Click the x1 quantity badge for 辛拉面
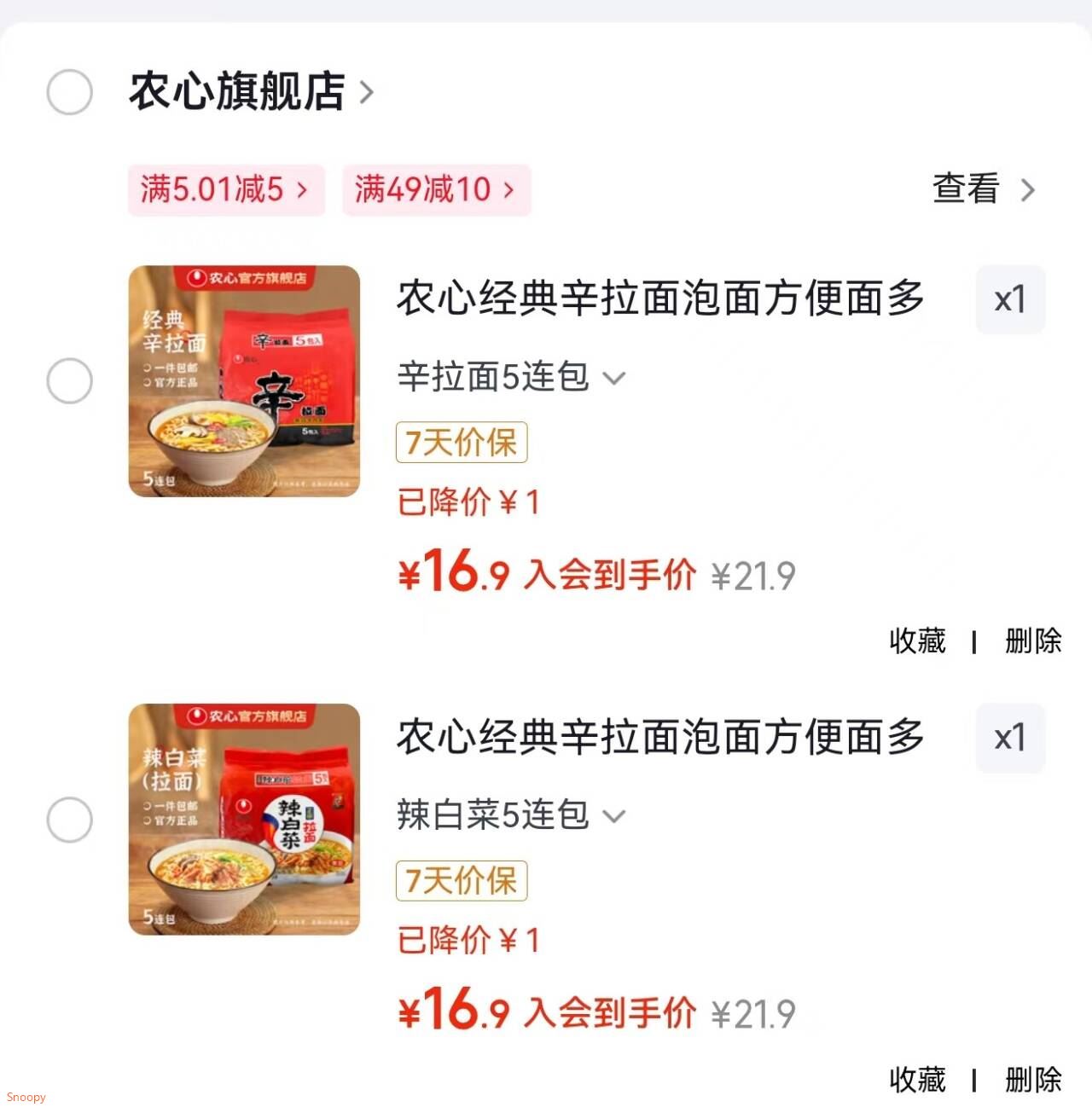This screenshot has width=1092, height=1107. 1010,300
